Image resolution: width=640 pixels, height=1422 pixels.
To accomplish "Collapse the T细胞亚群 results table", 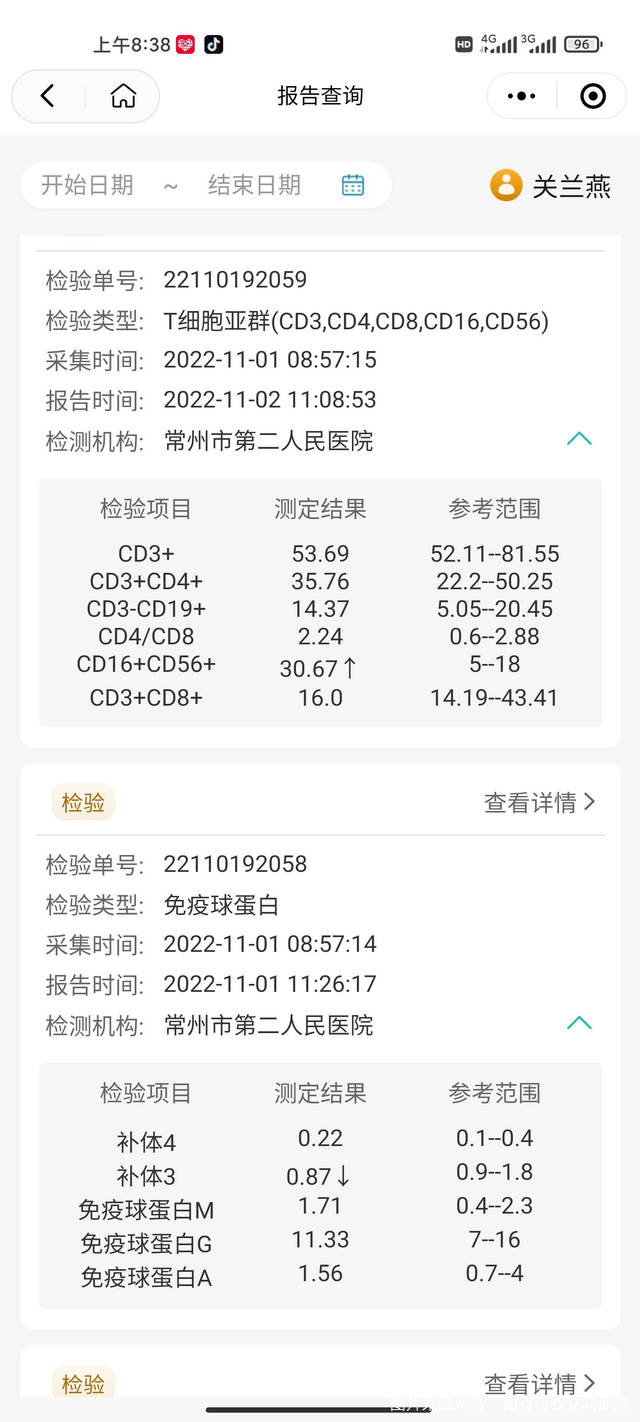I will coord(579,439).
